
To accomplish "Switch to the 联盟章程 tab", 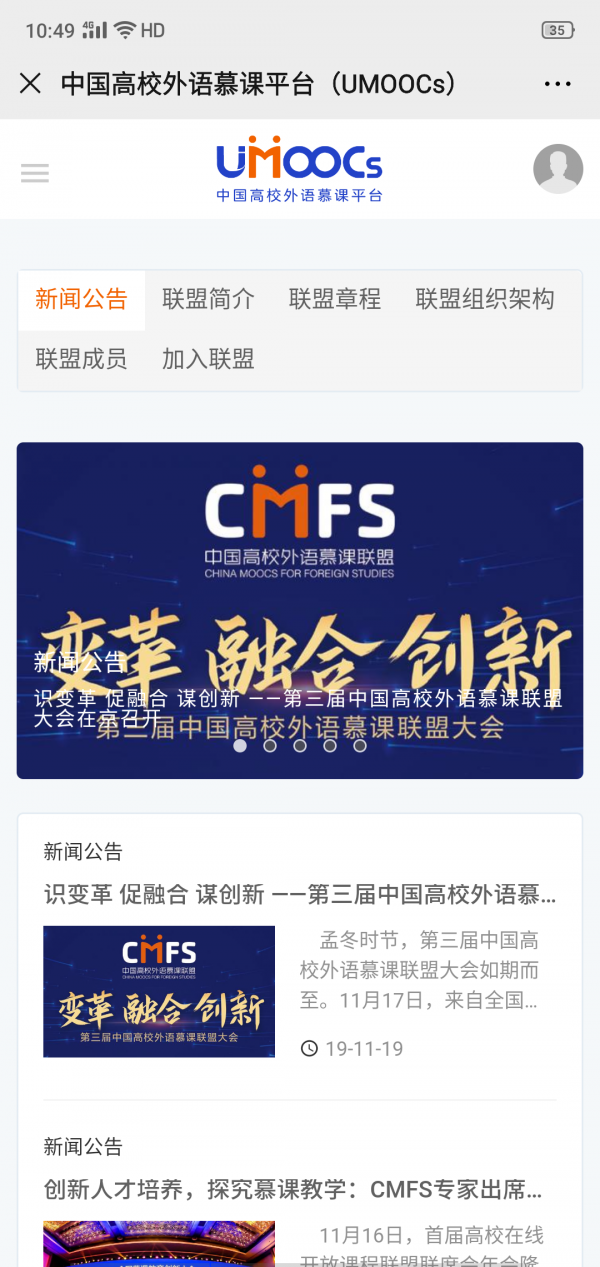I will [x=335, y=299].
